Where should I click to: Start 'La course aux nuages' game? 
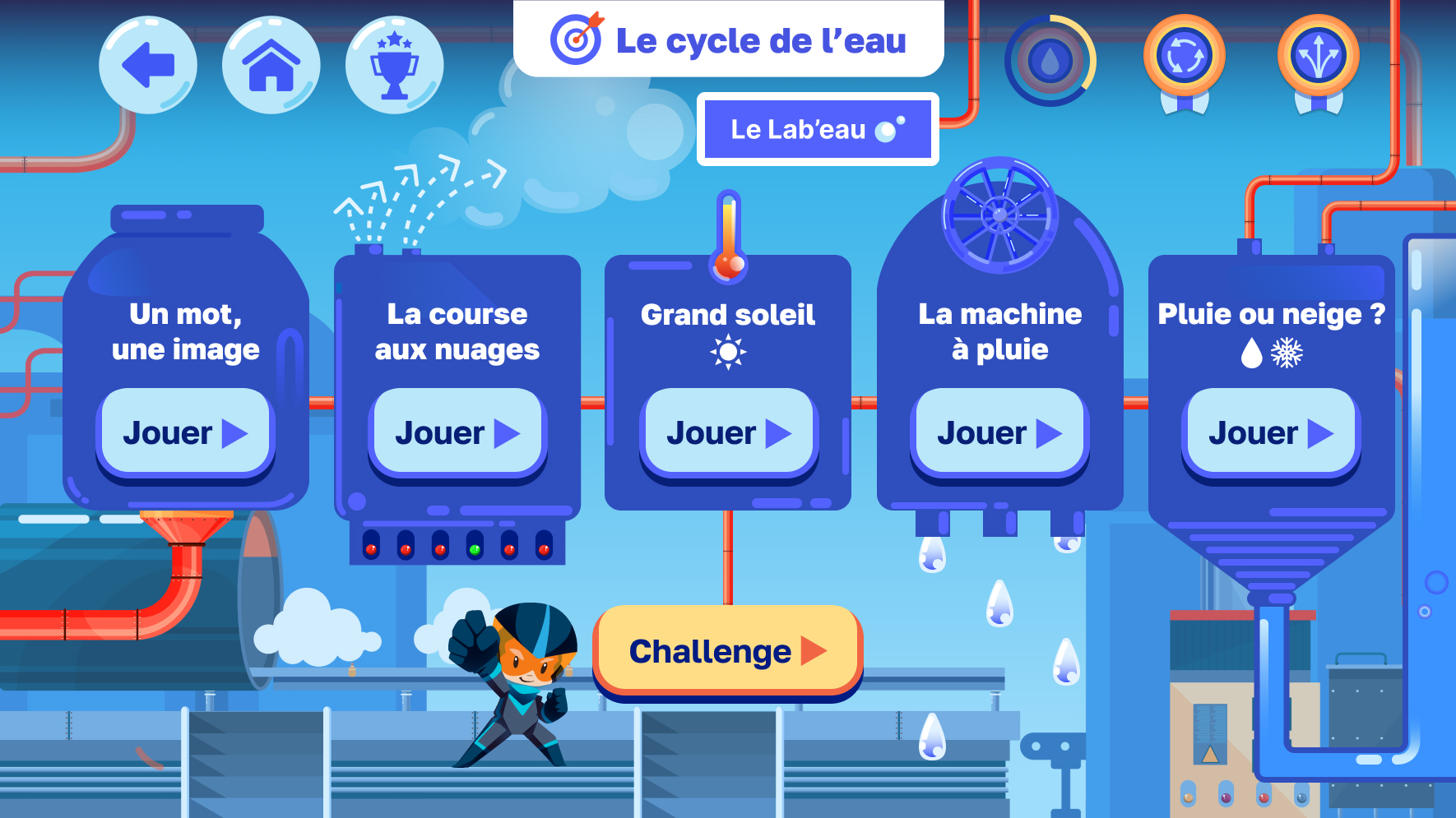tap(457, 432)
